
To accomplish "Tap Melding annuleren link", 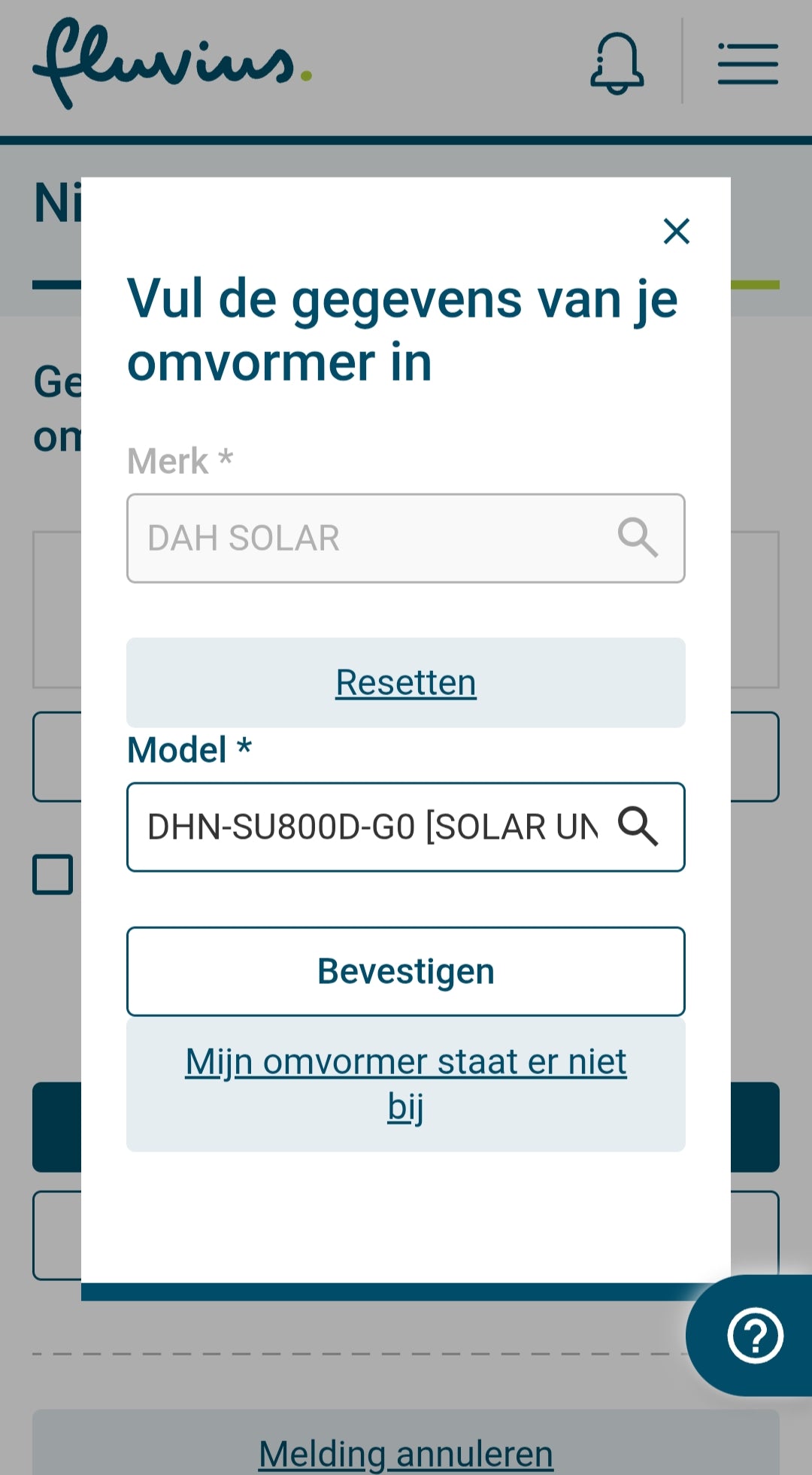I will (x=406, y=1453).
